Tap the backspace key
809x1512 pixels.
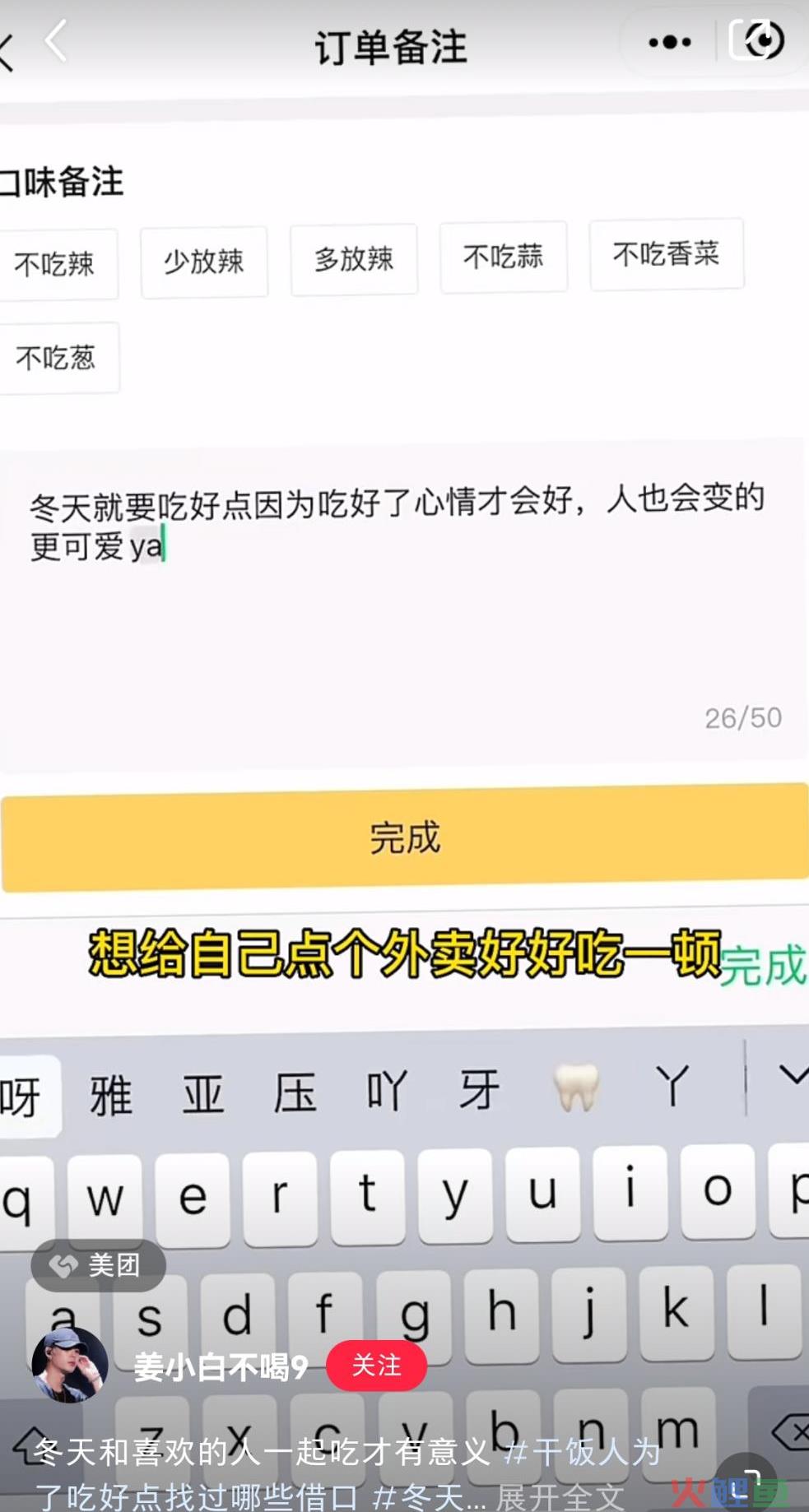(x=790, y=1434)
